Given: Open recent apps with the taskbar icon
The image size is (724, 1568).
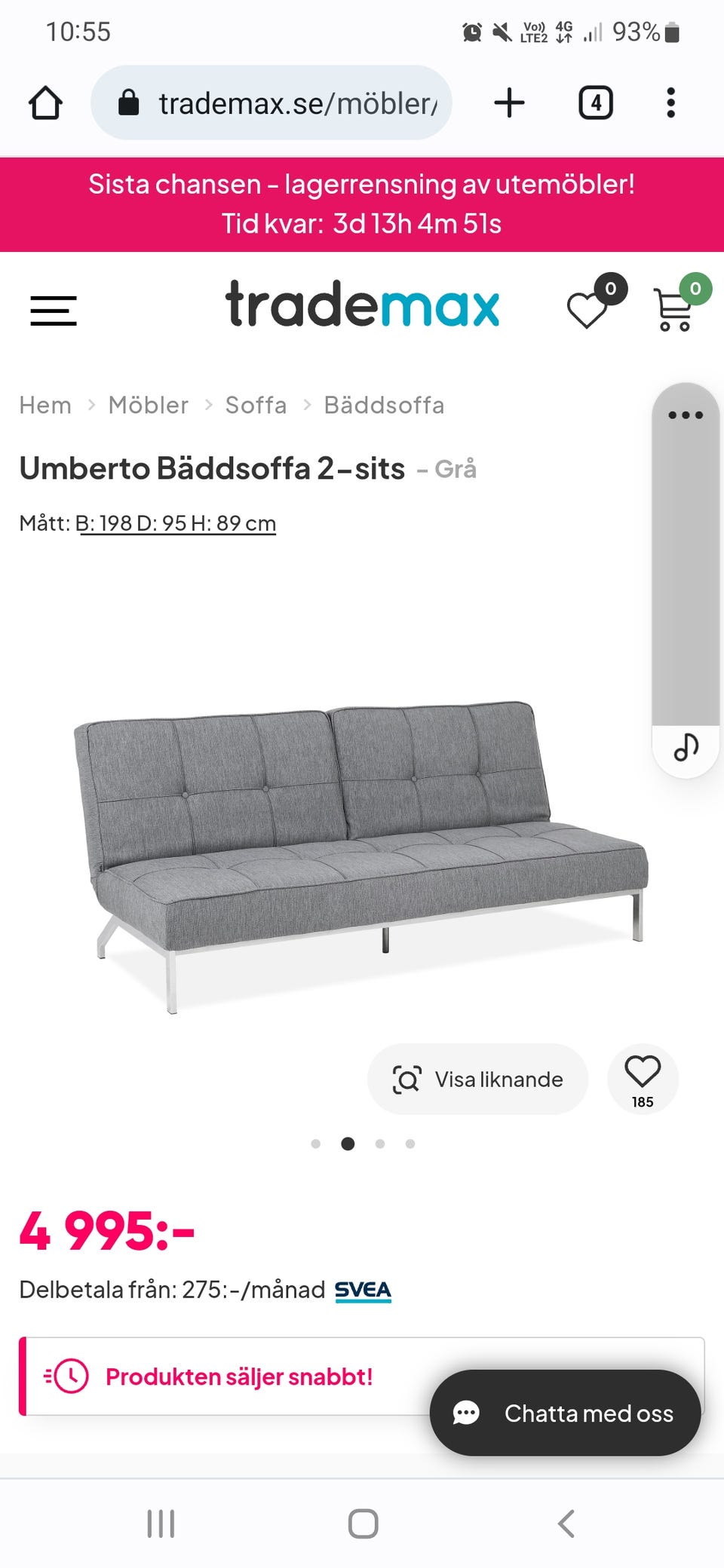Looking at the screenshot, I should click(x=161, y=1522).
